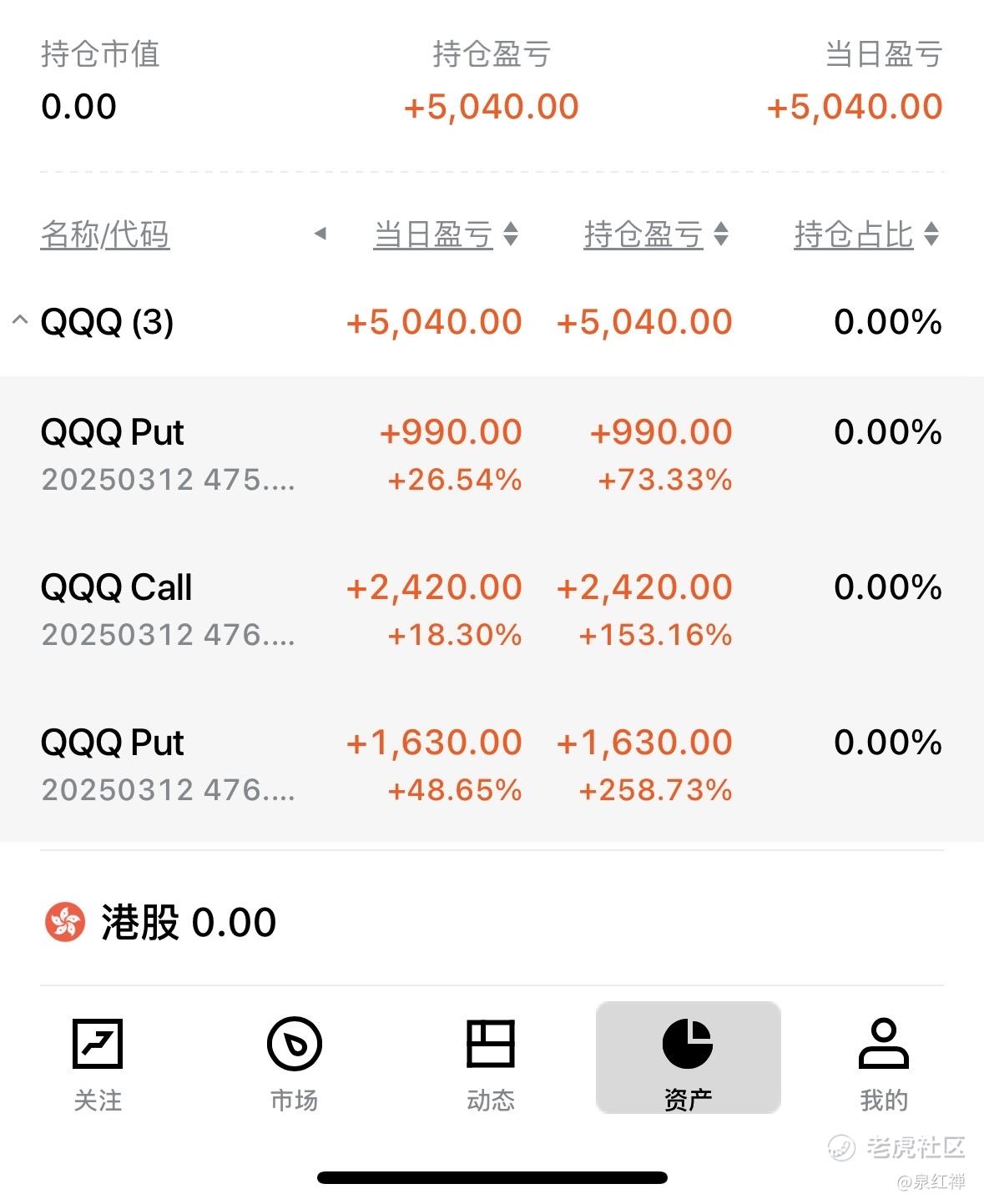
Task: Tap the 名称/代码 column header
Action: (105, 234)
